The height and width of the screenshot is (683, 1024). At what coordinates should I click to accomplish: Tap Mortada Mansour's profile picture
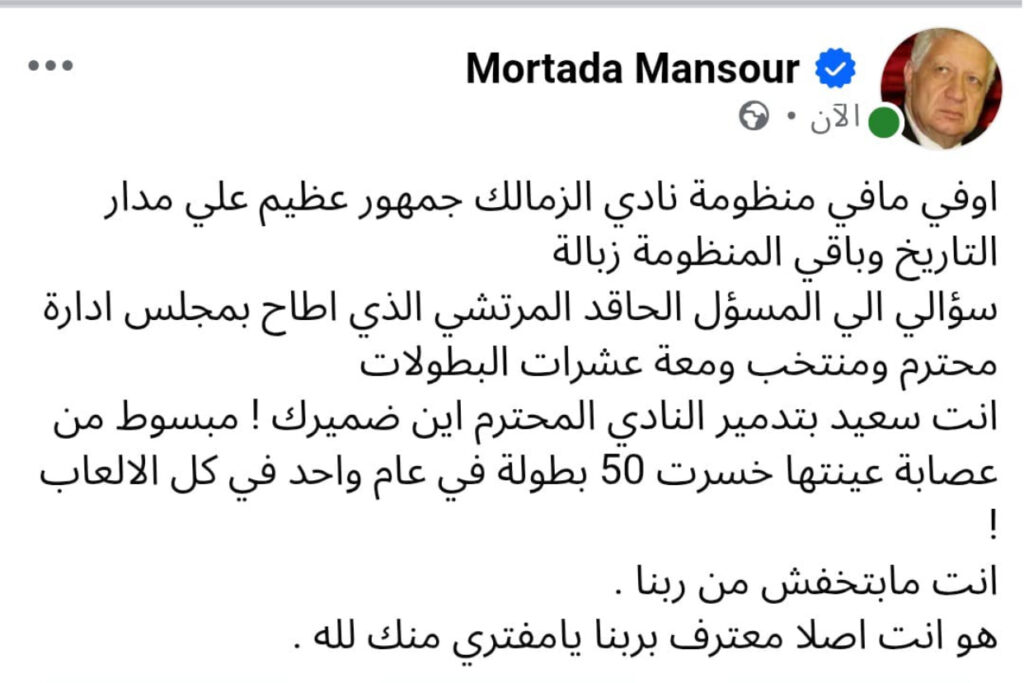tap(939, 88)
